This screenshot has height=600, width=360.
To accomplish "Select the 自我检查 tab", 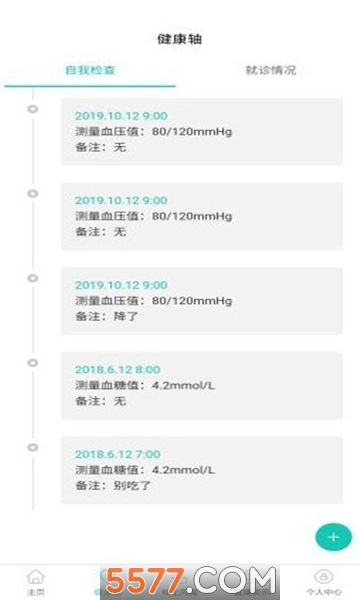I will pyautogui.click(x=90, y=70).
